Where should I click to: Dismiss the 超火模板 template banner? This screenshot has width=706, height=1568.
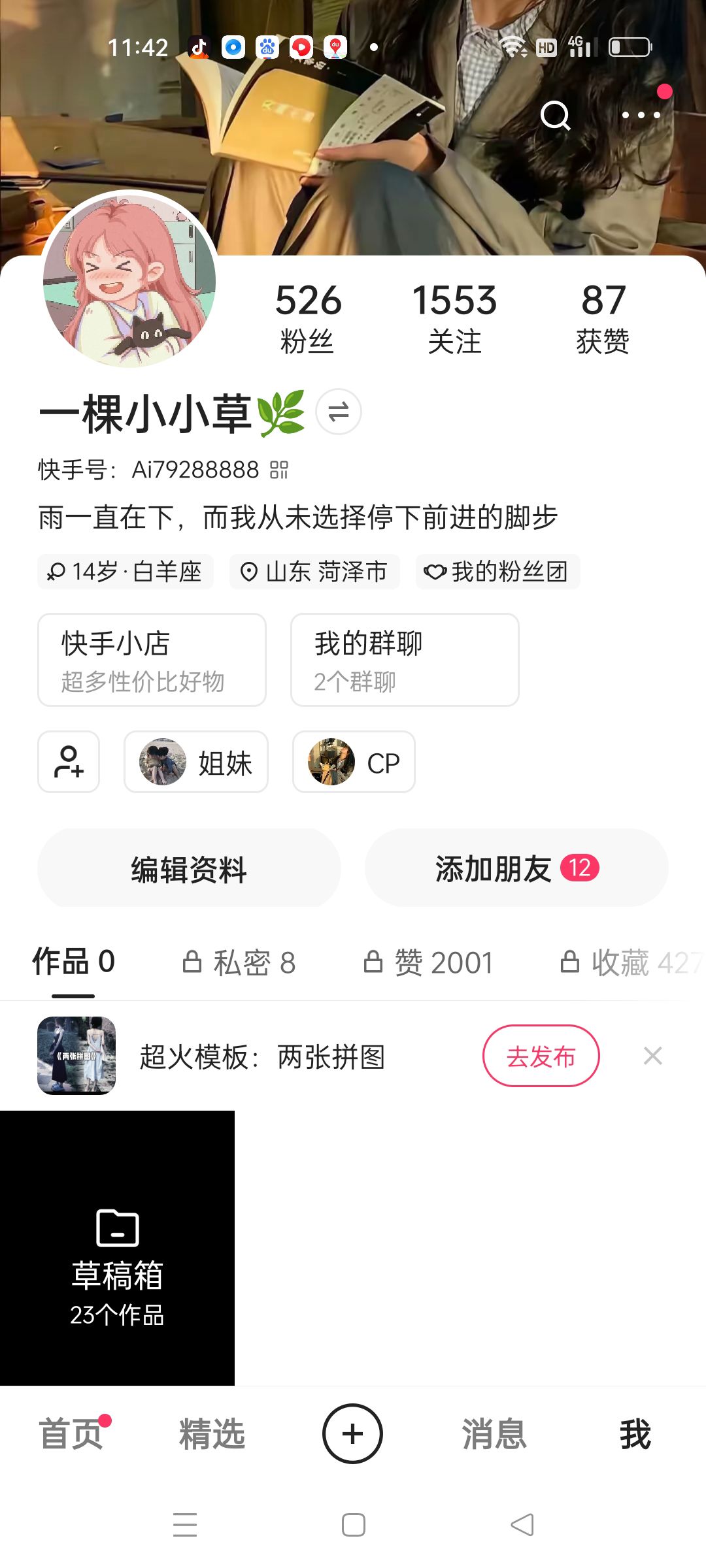tap(653, 1056)
